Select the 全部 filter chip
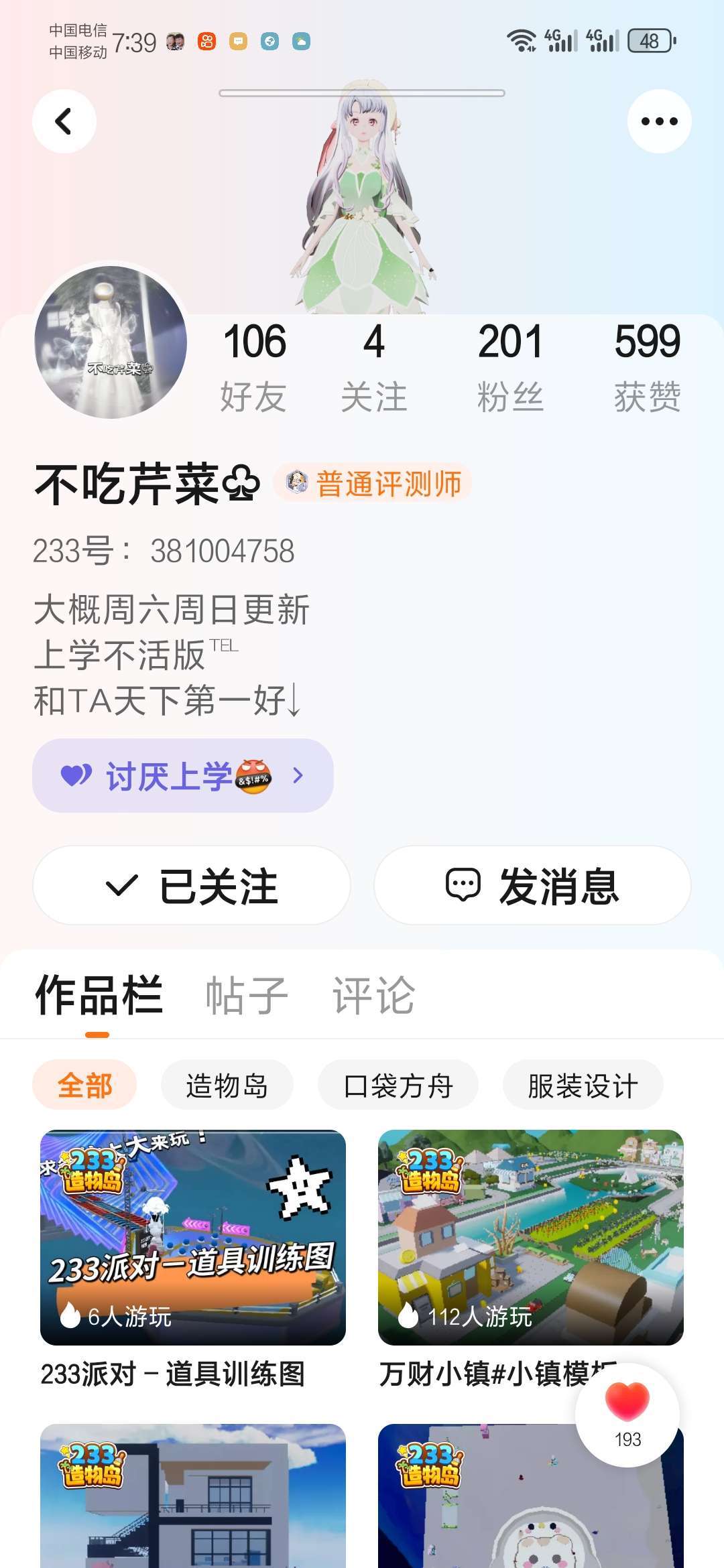Viewport: 724px width, 1568px height. tap(84, 1086)
